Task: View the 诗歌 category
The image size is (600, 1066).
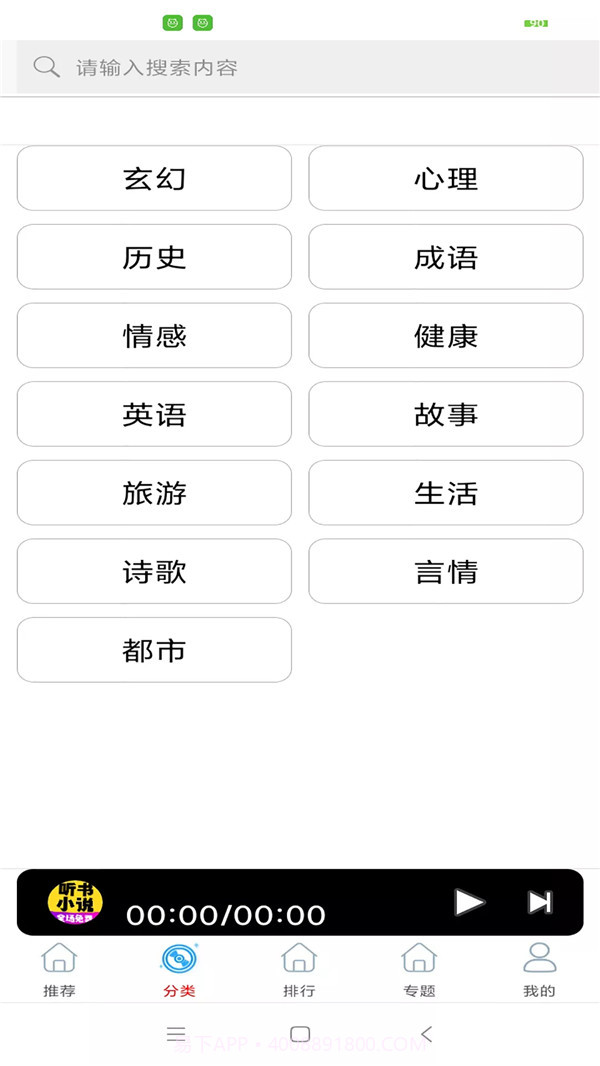Action: tap(154, 572)
